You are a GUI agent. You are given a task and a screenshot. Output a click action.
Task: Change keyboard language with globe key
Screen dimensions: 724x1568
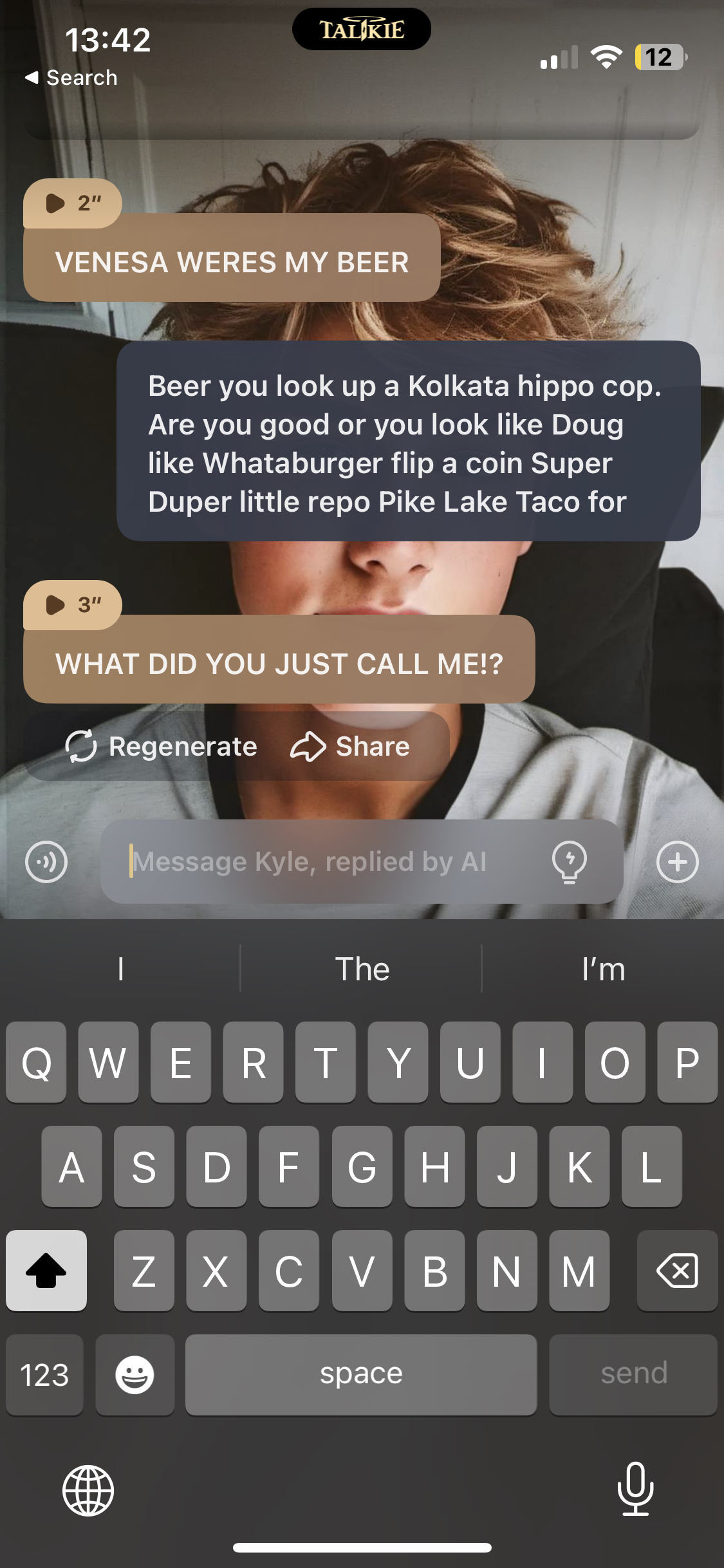[88, 1490]
